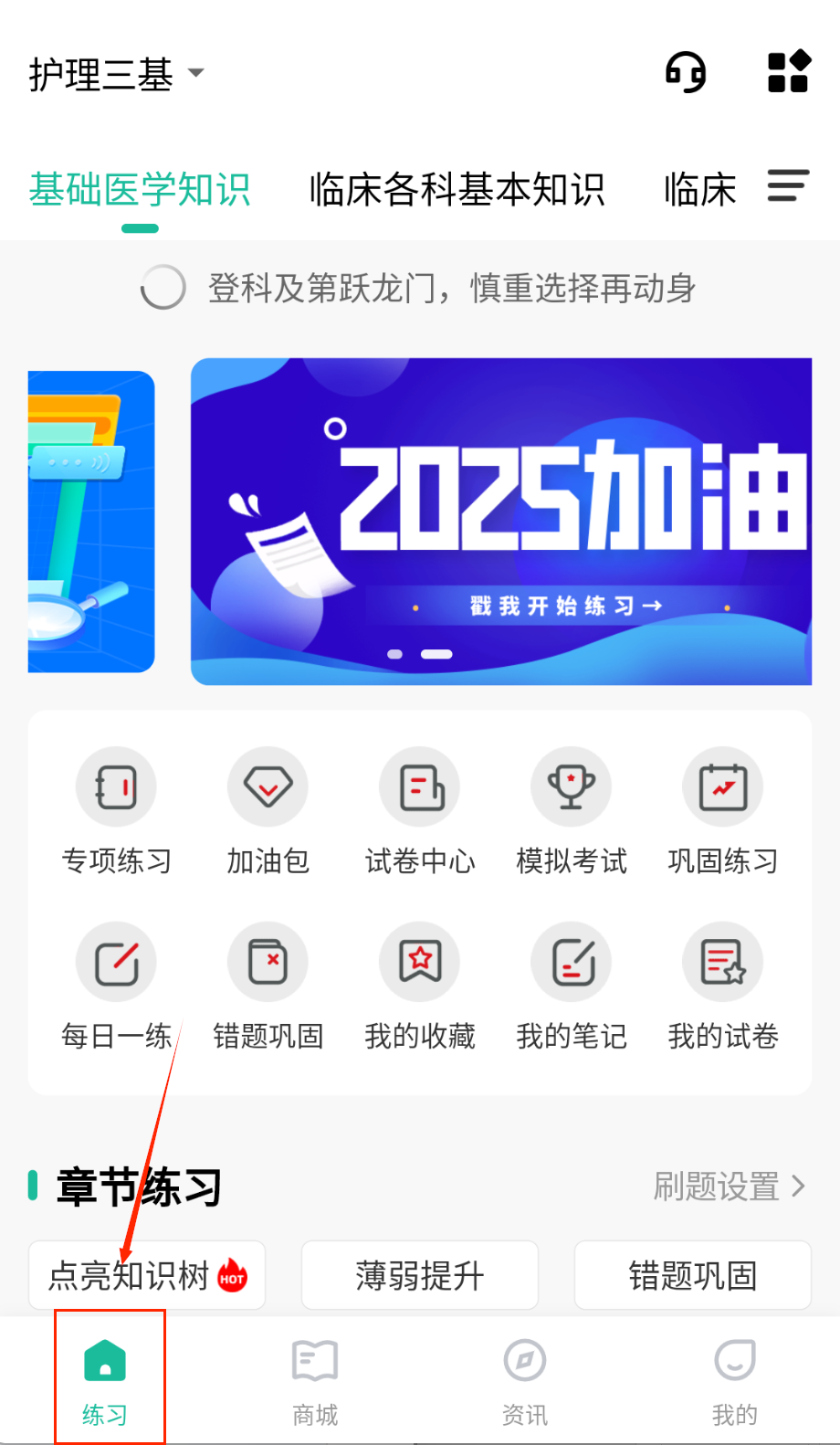Select 点亮知识树 chip

click(x=147, y=1275)
